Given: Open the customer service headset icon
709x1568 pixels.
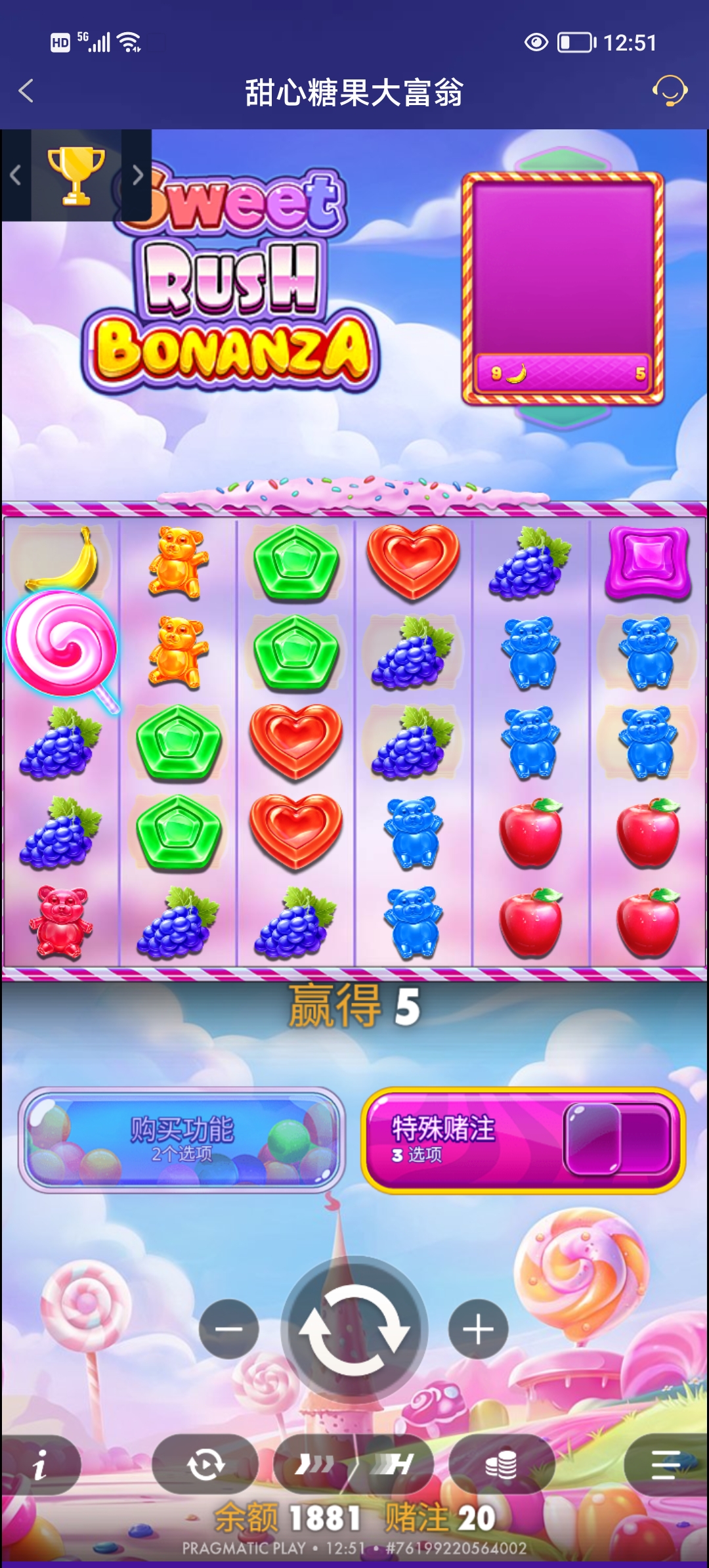Looking at the screenshot, I should point(669,91).
